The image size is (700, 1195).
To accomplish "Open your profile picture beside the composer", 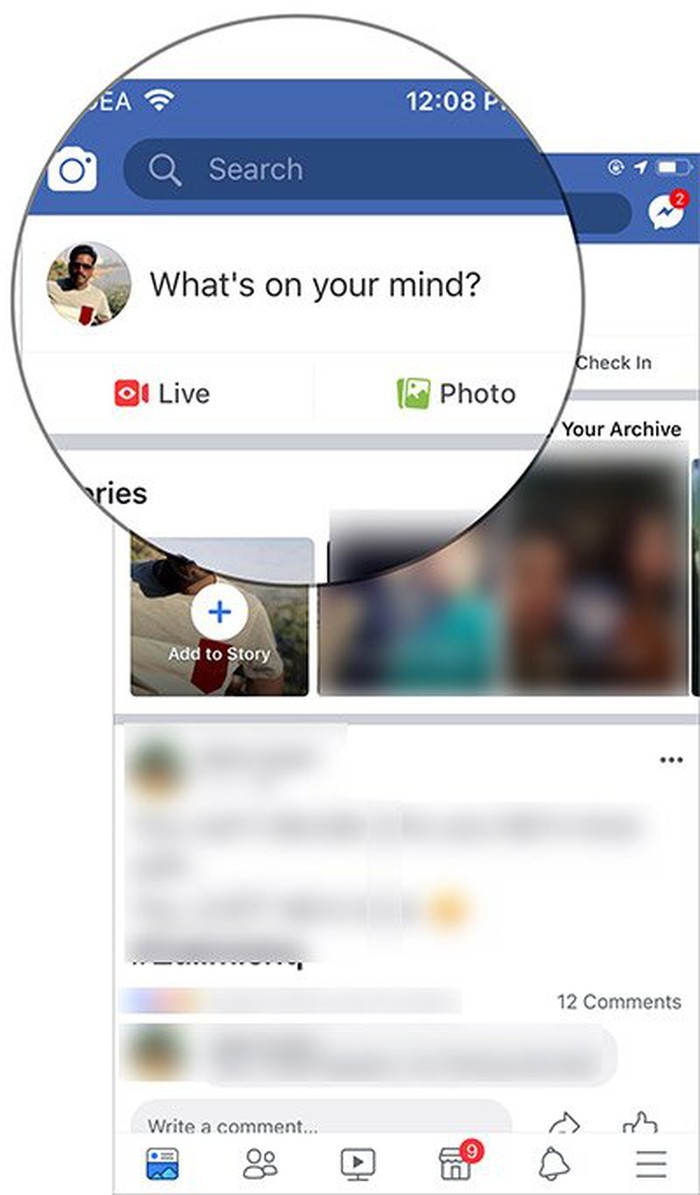I will (x=88, y=284).
